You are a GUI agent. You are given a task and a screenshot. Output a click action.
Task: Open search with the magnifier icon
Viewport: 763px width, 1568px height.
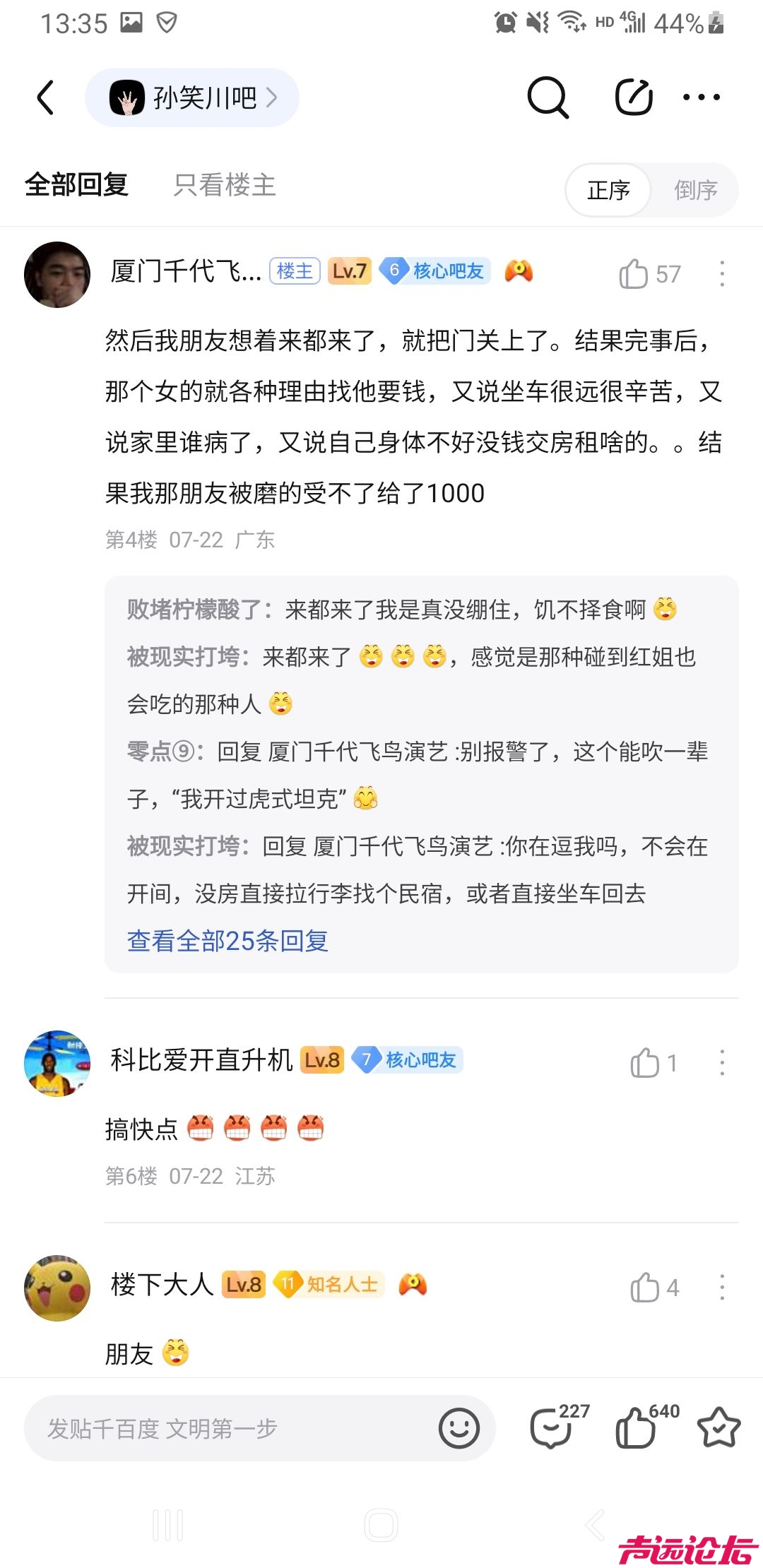point(548,97)
